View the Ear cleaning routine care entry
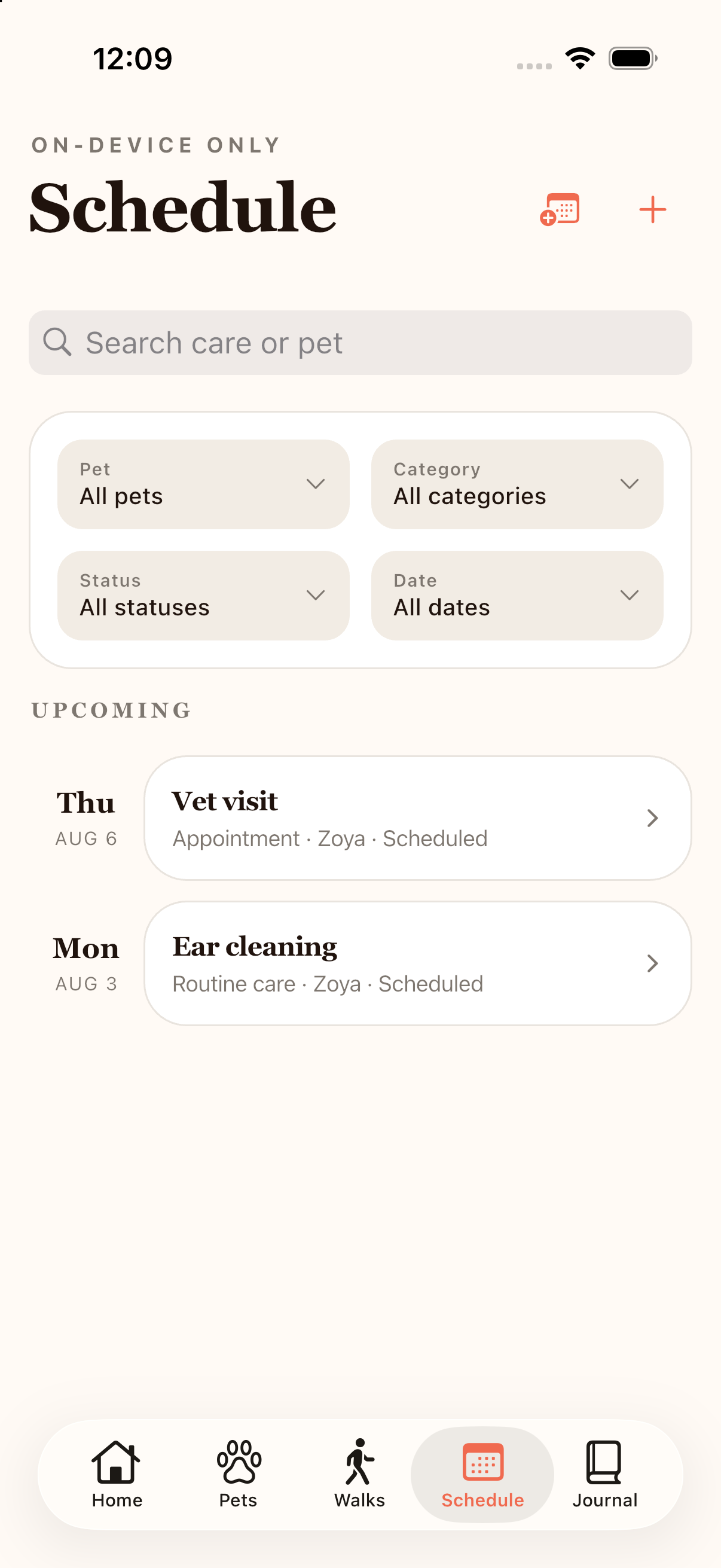This screenshot has width=721, height=1568. point(417,963)
